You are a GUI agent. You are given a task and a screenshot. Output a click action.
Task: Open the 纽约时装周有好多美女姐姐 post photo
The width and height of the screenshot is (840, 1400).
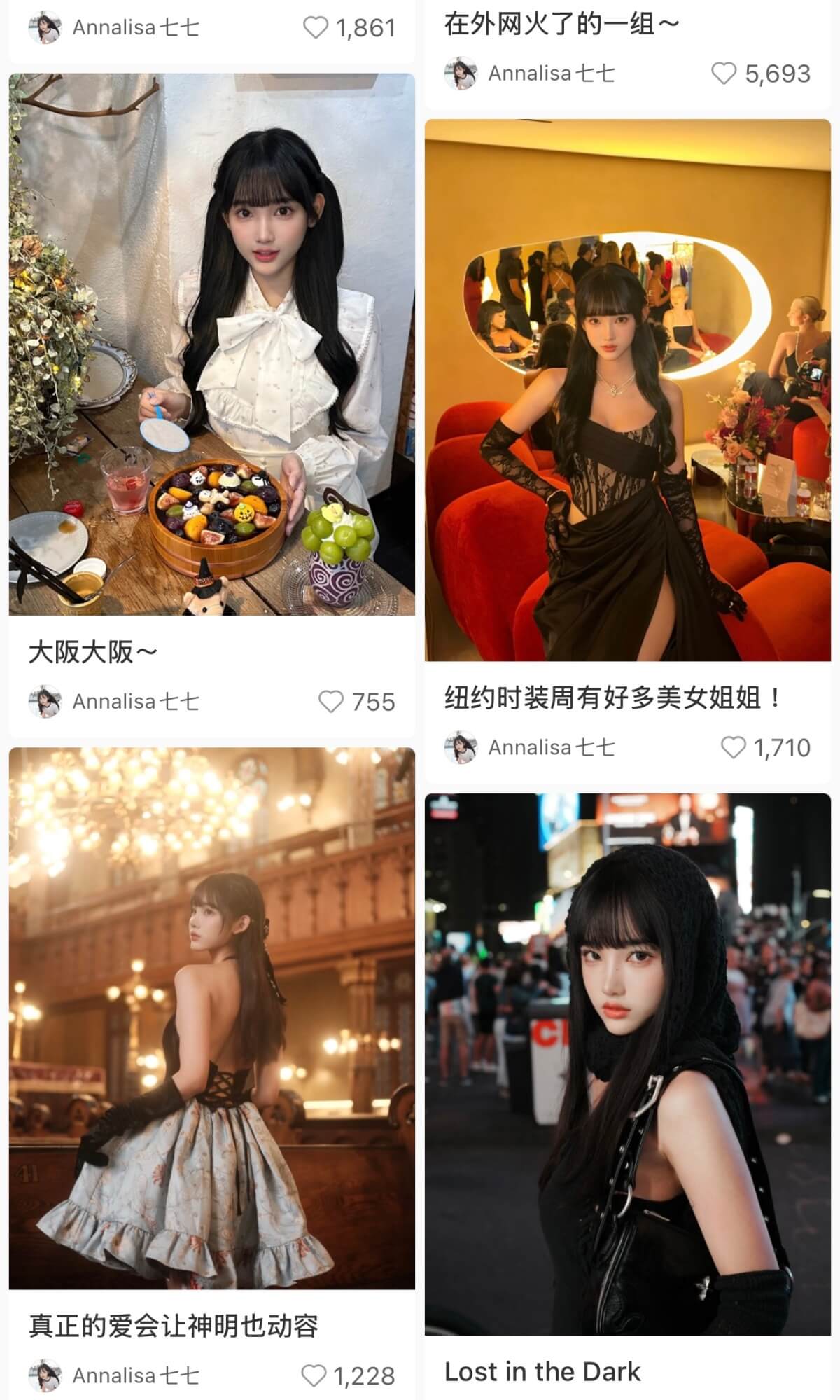point(627,389)
